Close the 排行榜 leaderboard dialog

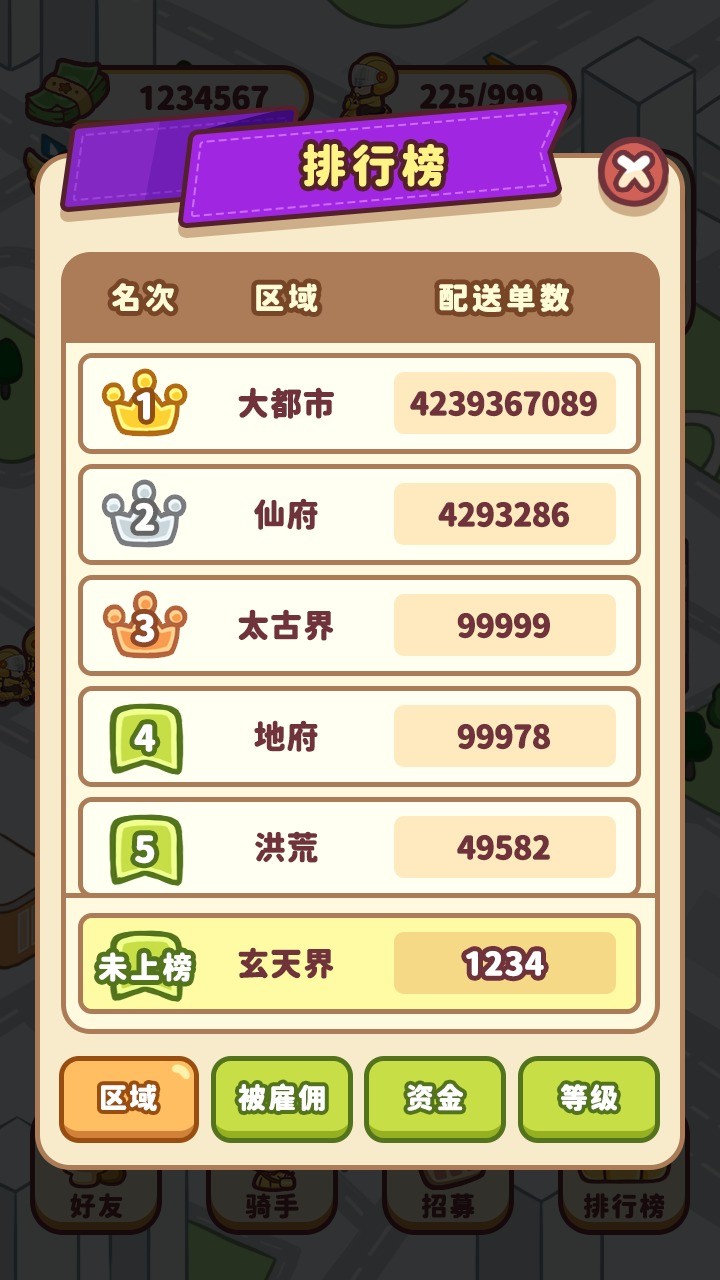coord(633,172)
